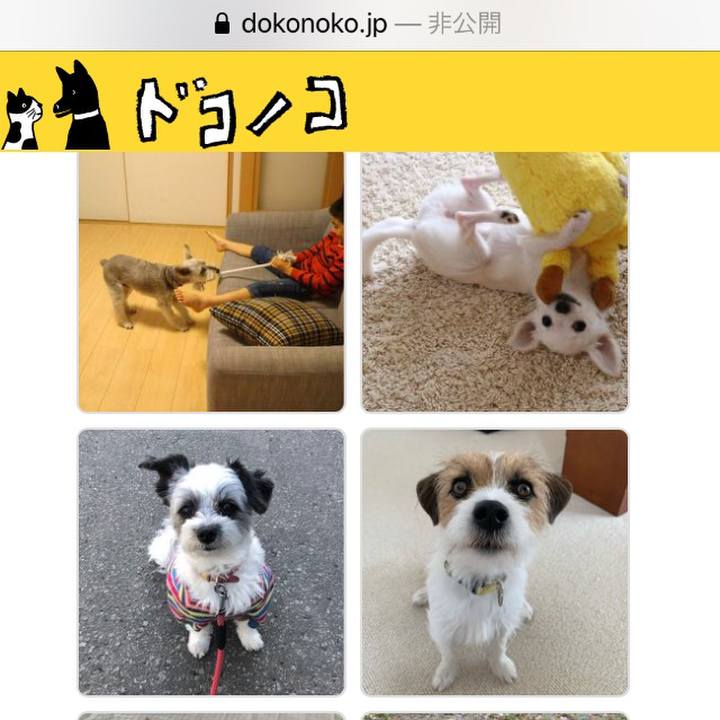This screenshot has width=720, height=720.
Task: Open the photo of dog tugging rope with boy
Action: (x=211, y=281)
